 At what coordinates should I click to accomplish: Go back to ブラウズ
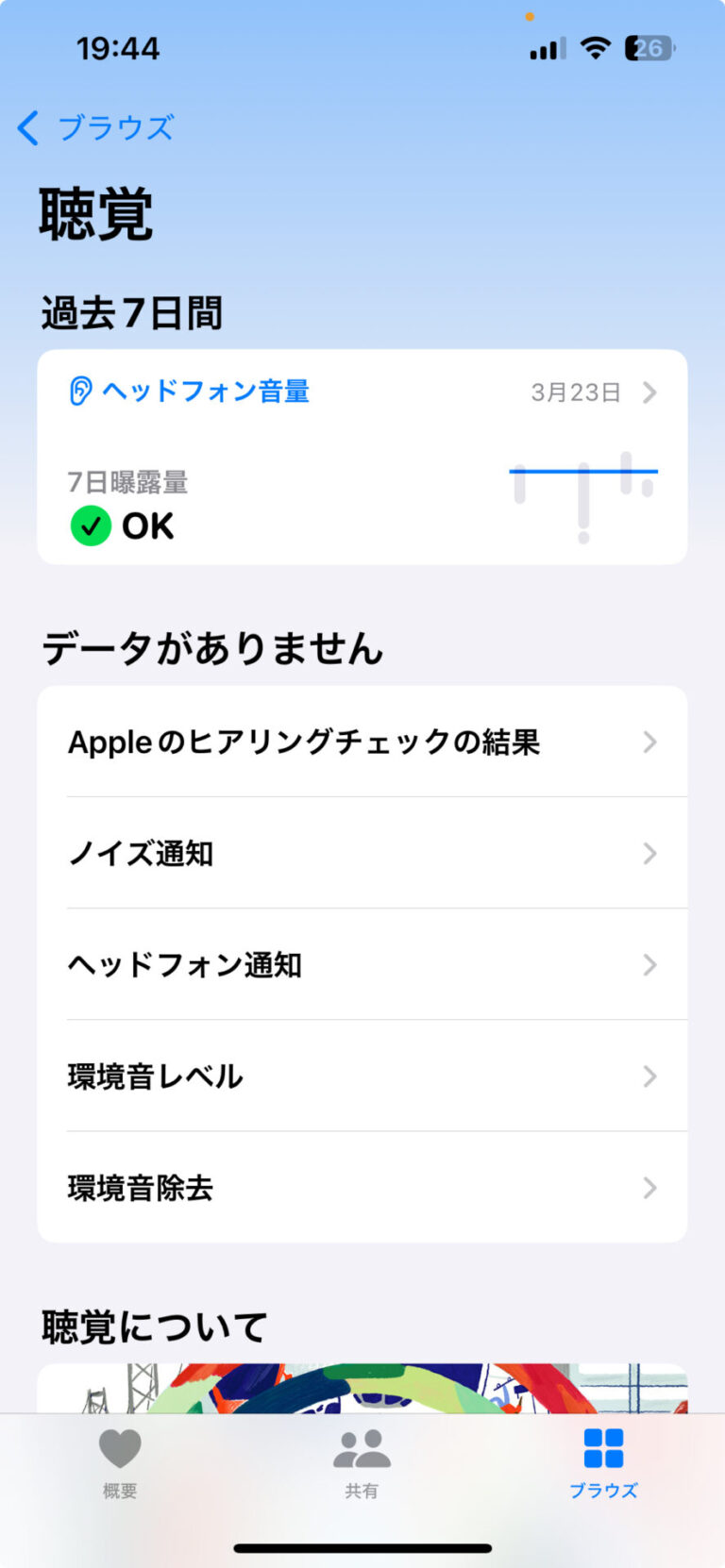[96, 127]
